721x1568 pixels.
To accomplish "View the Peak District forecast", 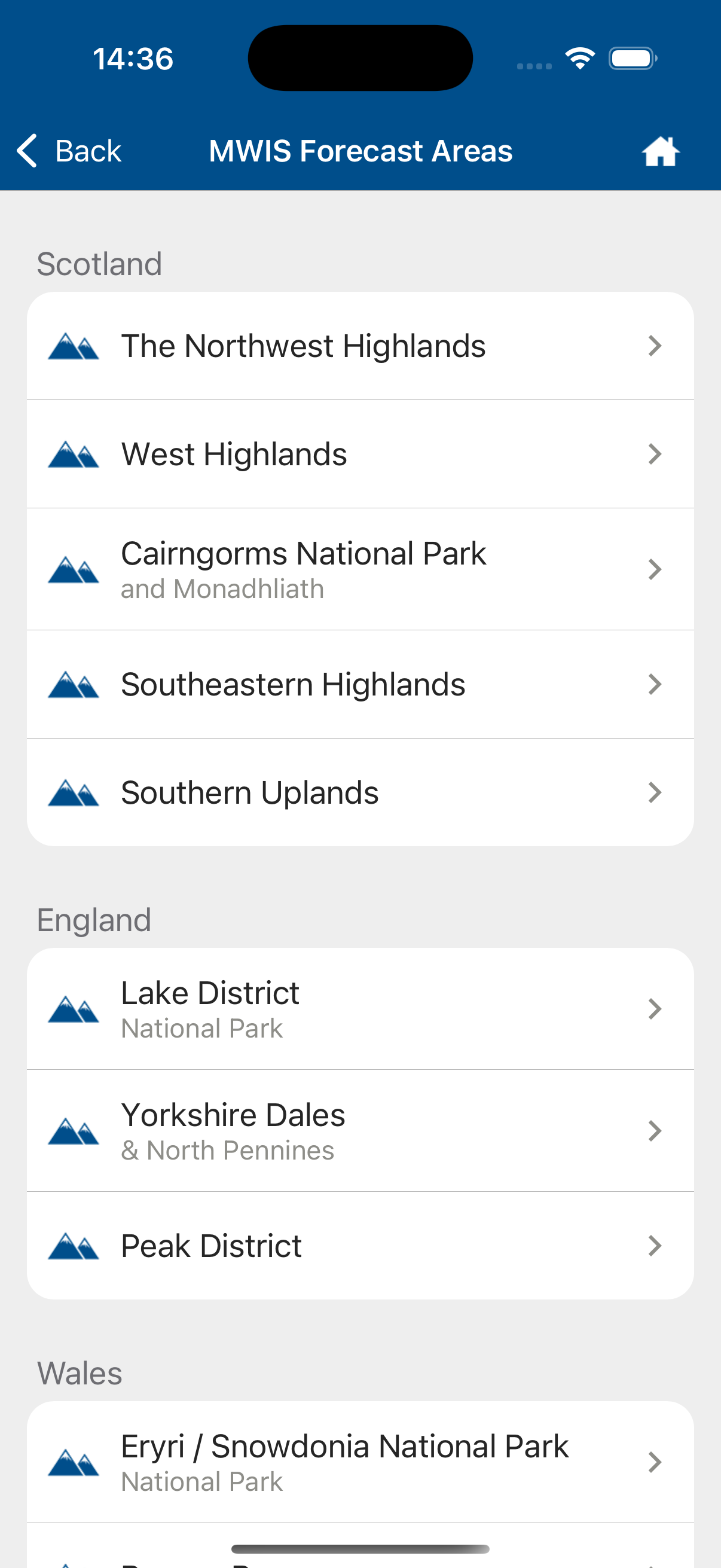I will [x=360, y=1246].
